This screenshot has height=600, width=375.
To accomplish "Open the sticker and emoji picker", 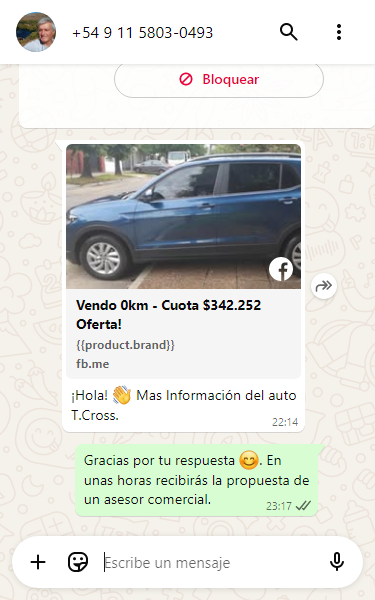I will 78,562.
